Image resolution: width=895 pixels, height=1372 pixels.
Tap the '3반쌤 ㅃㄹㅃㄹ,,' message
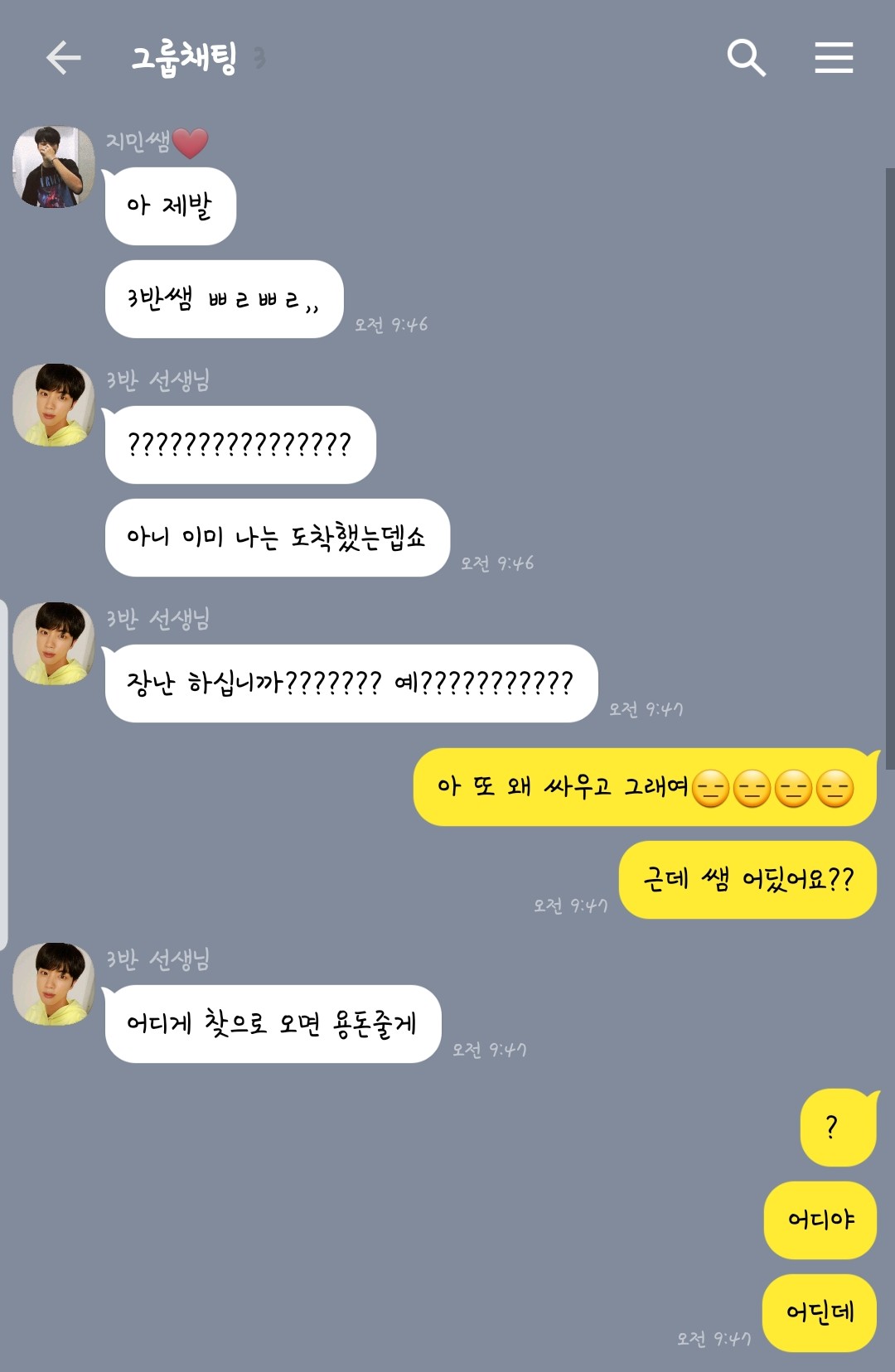(x=222, y=300)
